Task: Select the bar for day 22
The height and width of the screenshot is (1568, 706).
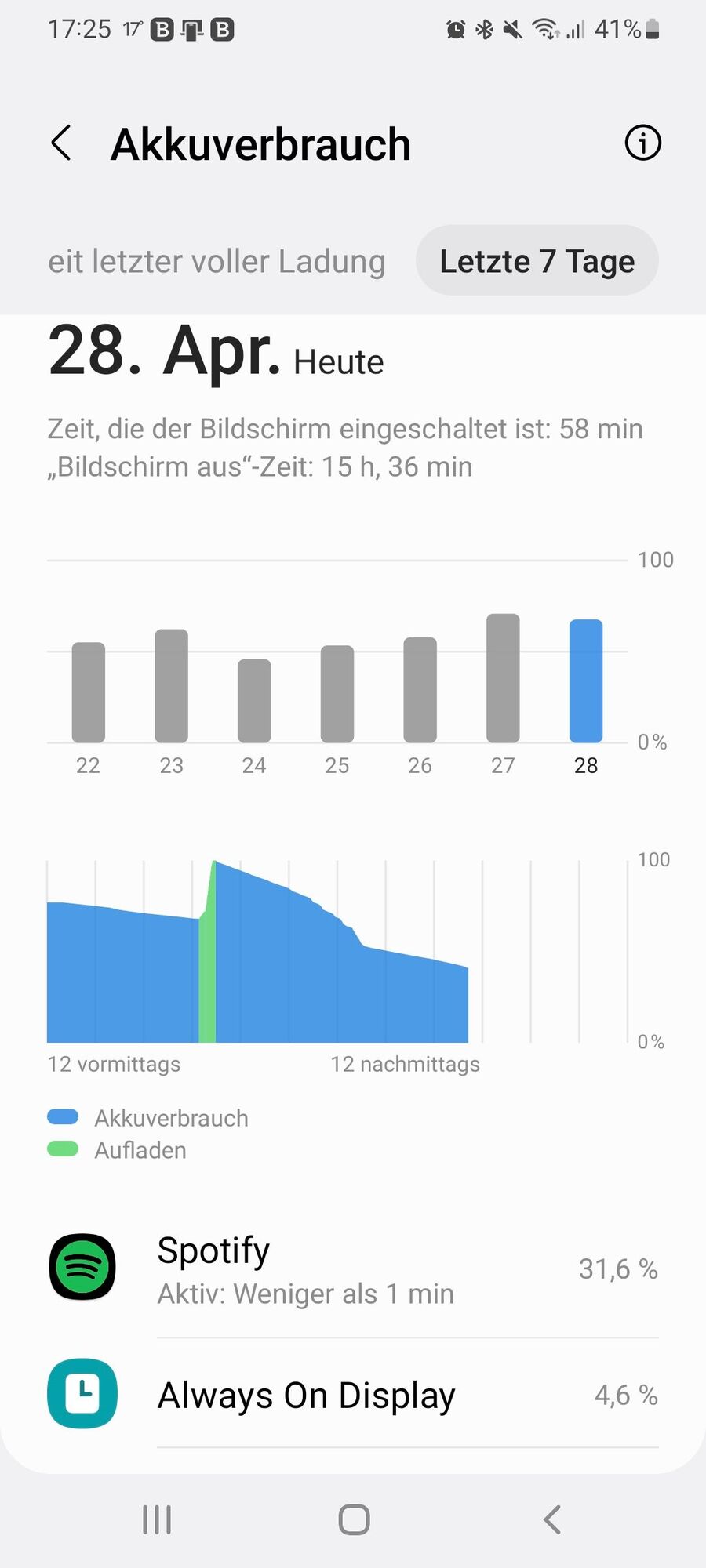Action: 89,692
